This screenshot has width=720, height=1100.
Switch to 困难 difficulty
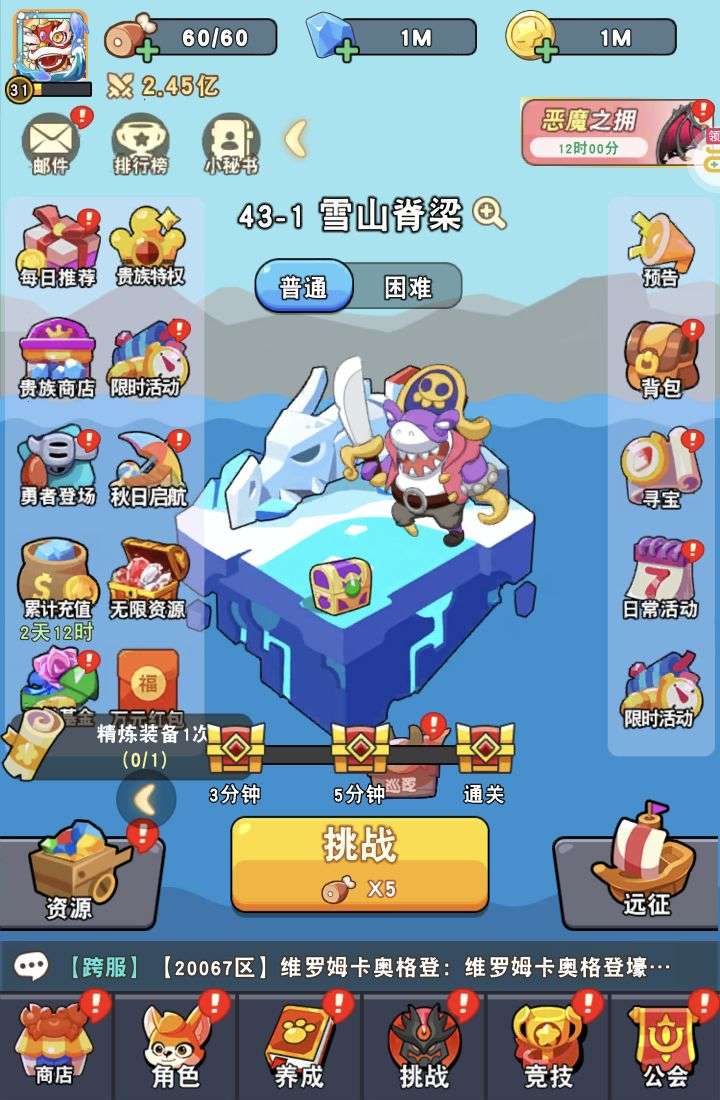click(408, 287)
